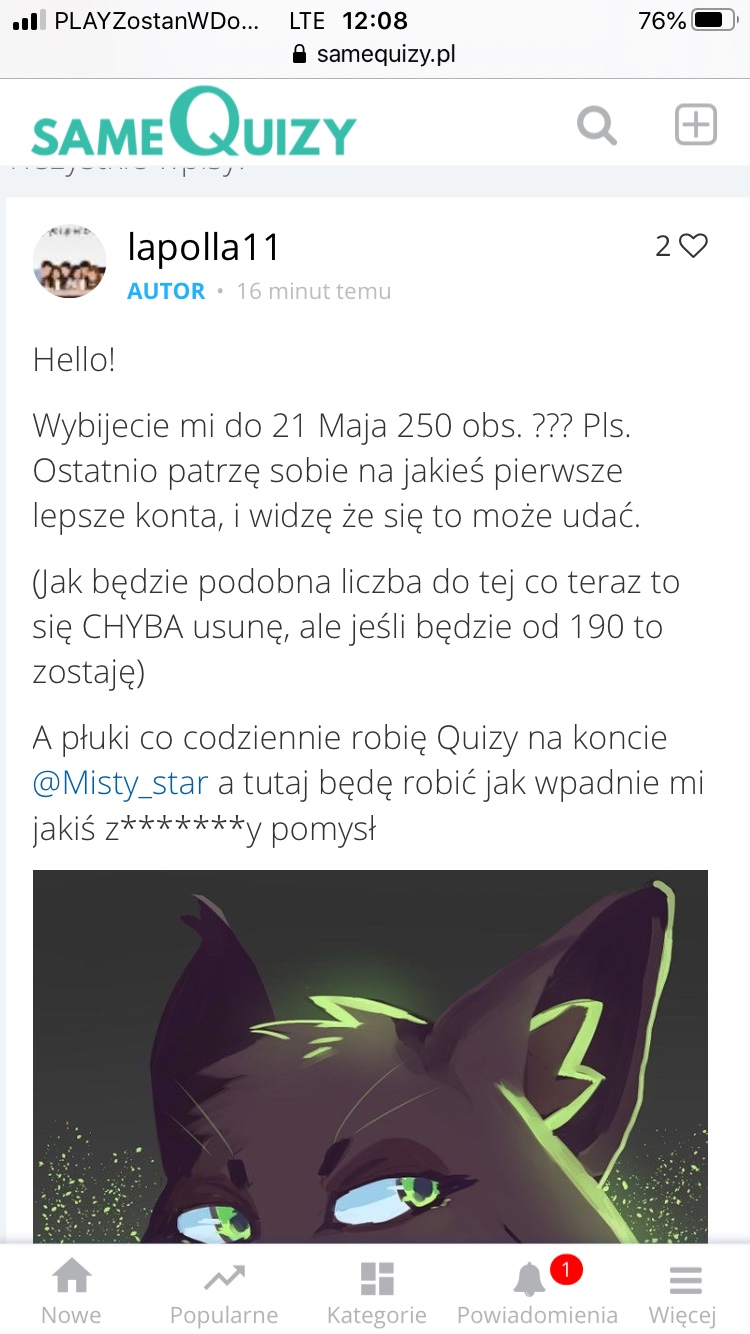Open lapolla11's profile avatar
Image resolution: width=750 pixels, height=1334 pixels.
(x=69, y=262)
